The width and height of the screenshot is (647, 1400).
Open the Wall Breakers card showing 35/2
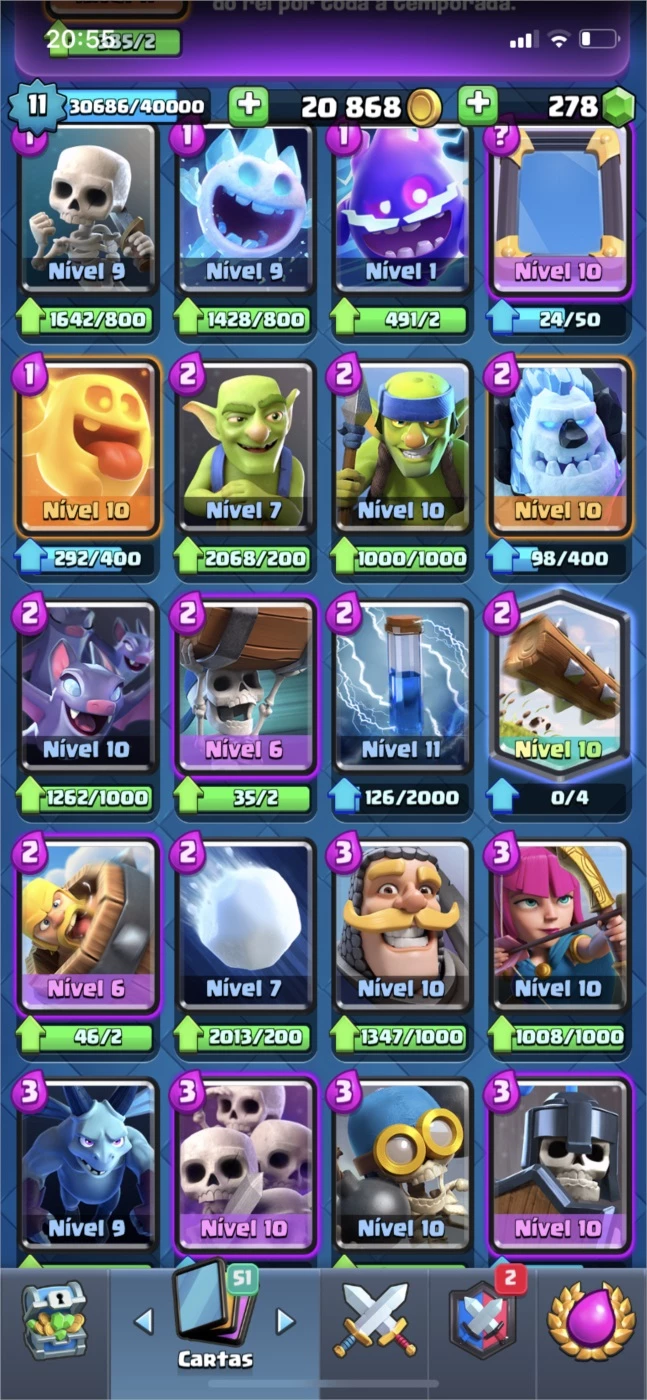(x=245, y=685)
